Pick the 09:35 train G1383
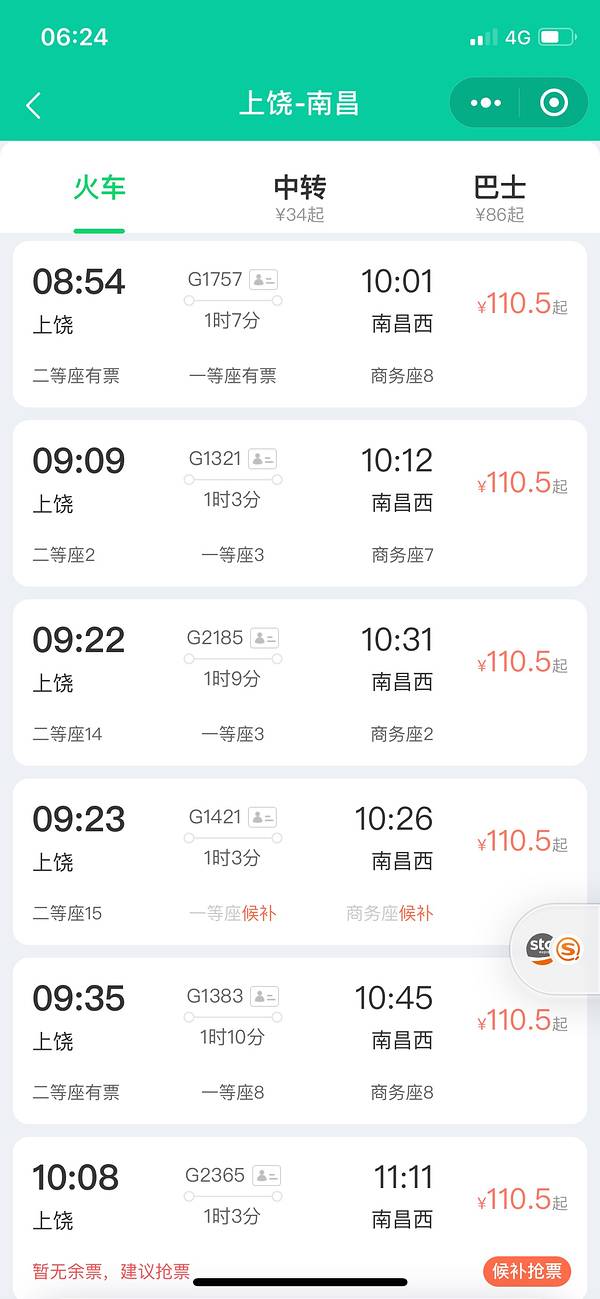The height and width of the screenshot is (1299, 600). pyautogui.click(x=300, y=1040)
